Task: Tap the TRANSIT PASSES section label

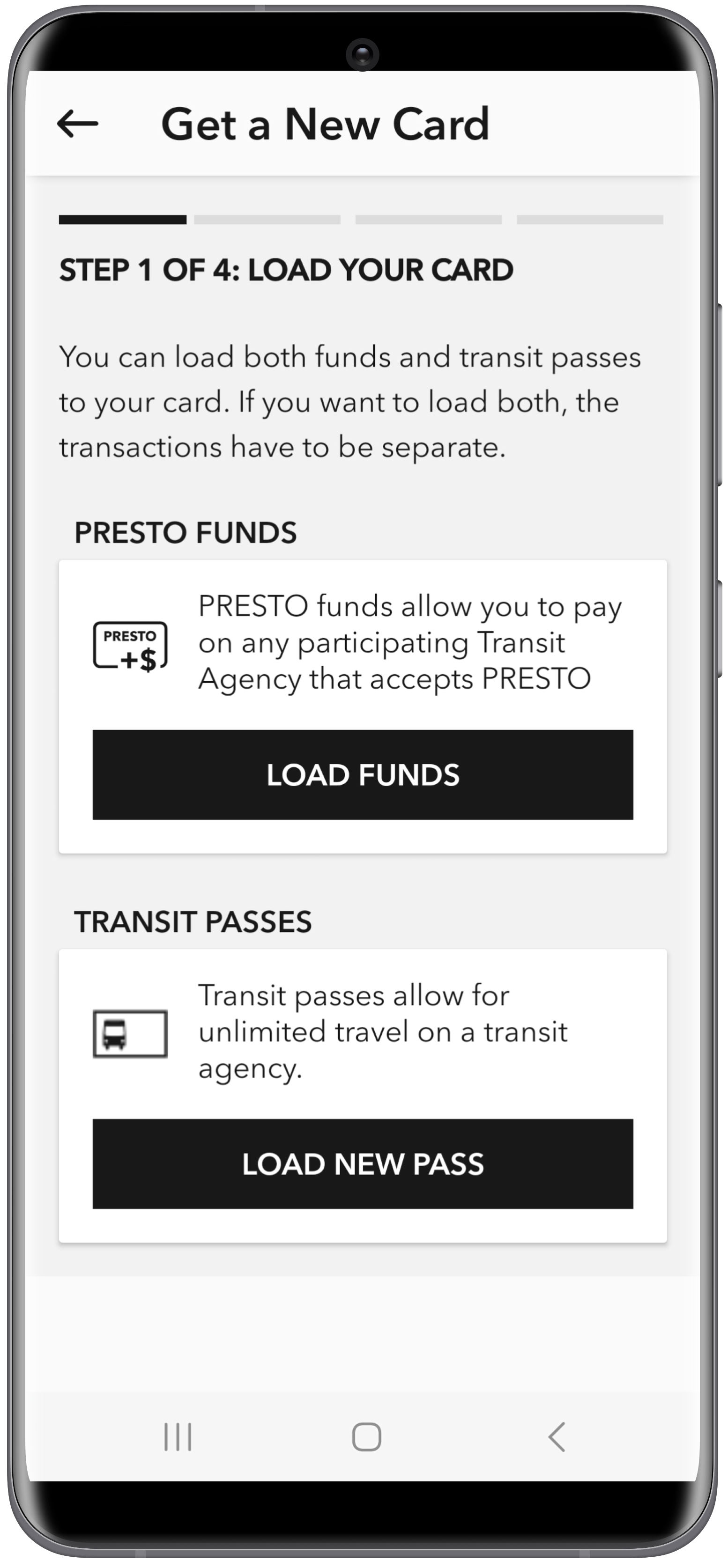Action: (x=194, y=923)
